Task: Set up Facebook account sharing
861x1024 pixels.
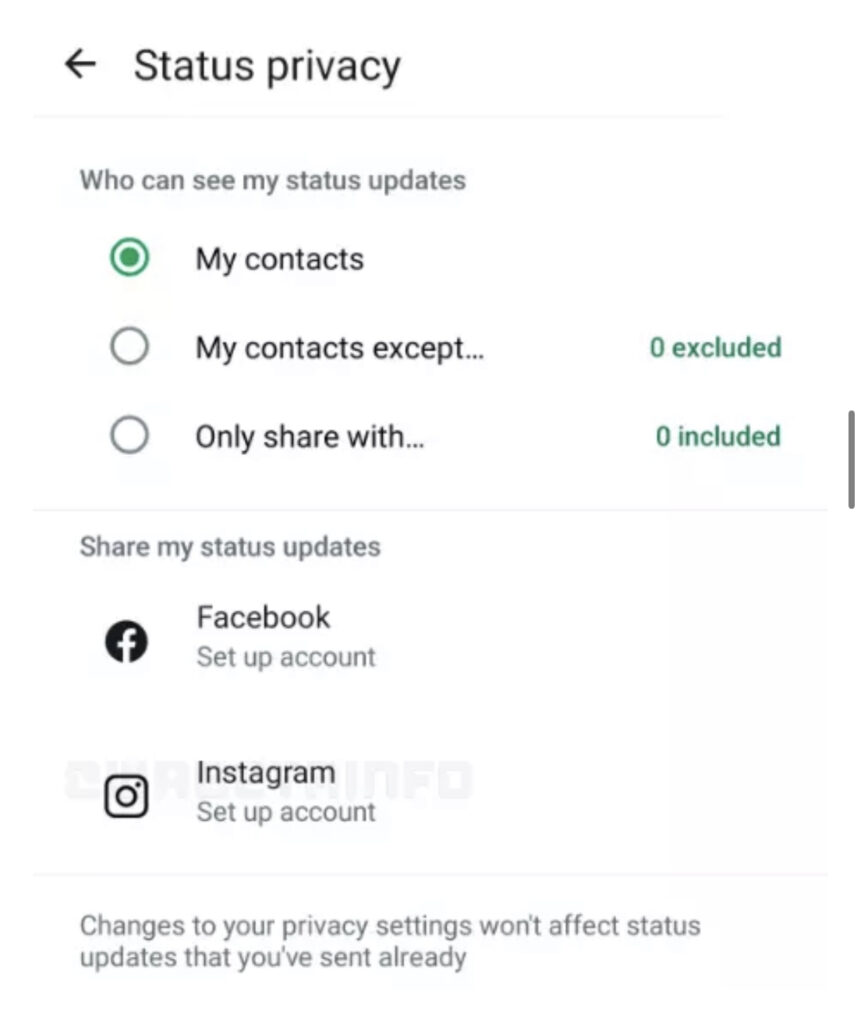Action: click(x=430, y=638)
